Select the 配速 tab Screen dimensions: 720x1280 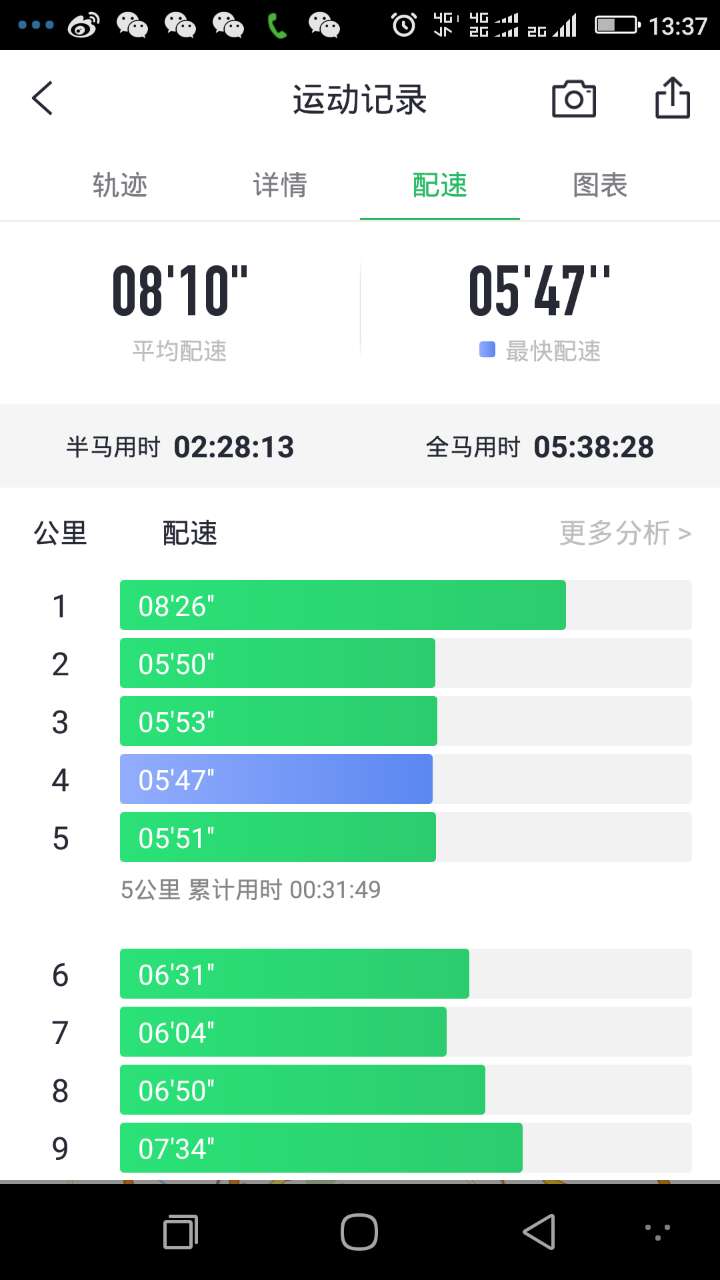(440, 185)
